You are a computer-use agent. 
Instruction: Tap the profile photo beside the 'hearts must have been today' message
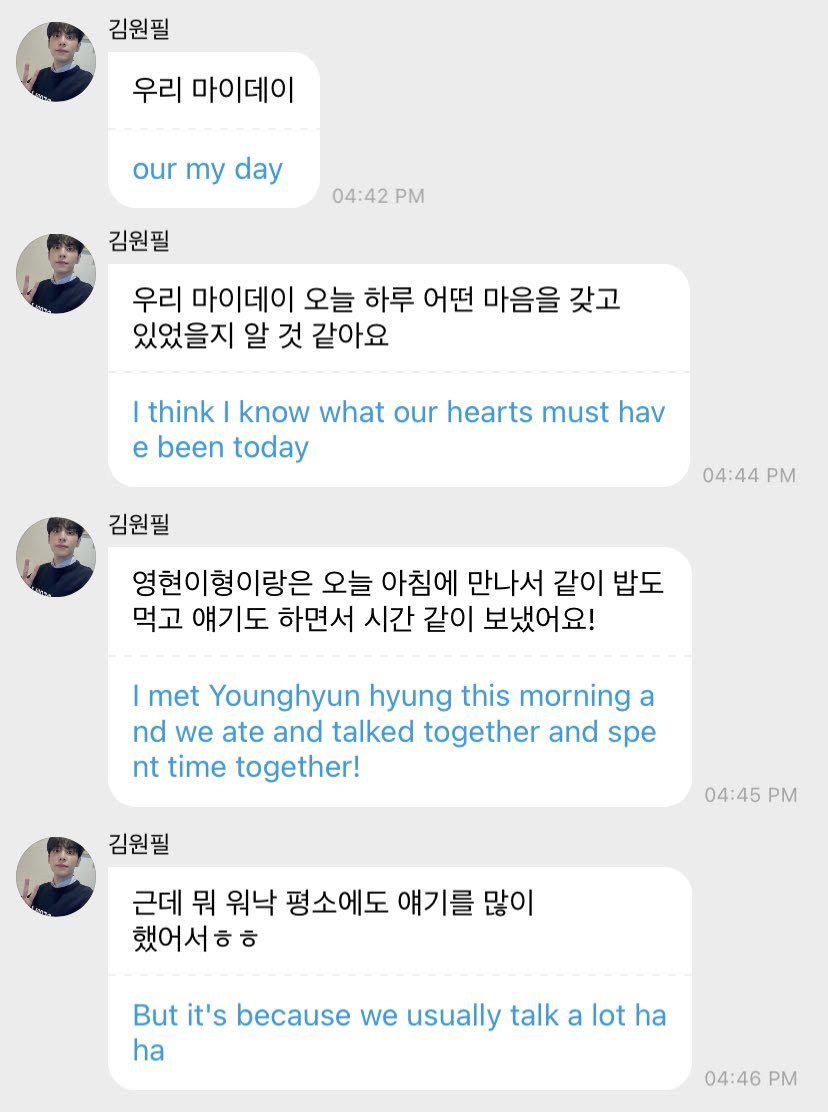click(x=56, y=274)
